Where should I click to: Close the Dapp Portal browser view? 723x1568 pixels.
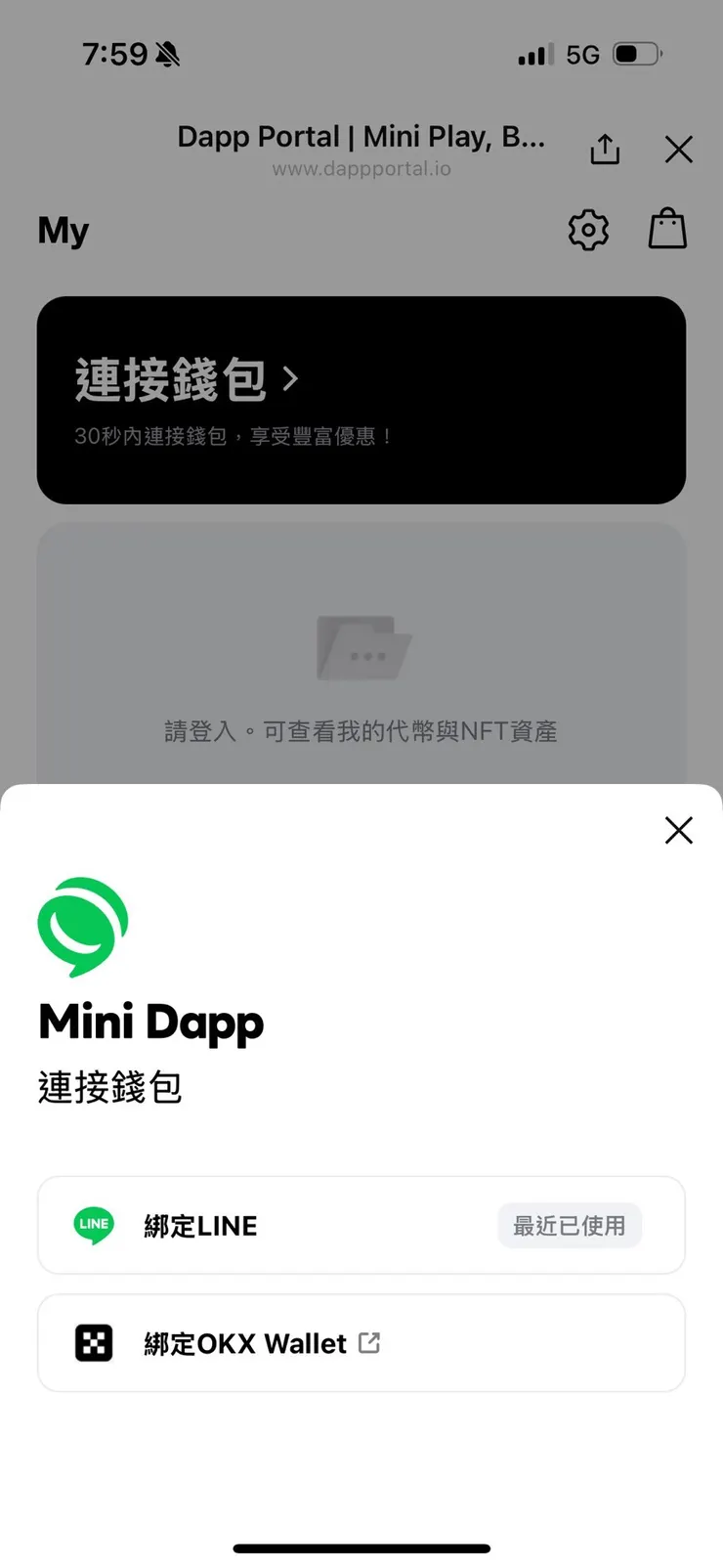click(678, 149)
